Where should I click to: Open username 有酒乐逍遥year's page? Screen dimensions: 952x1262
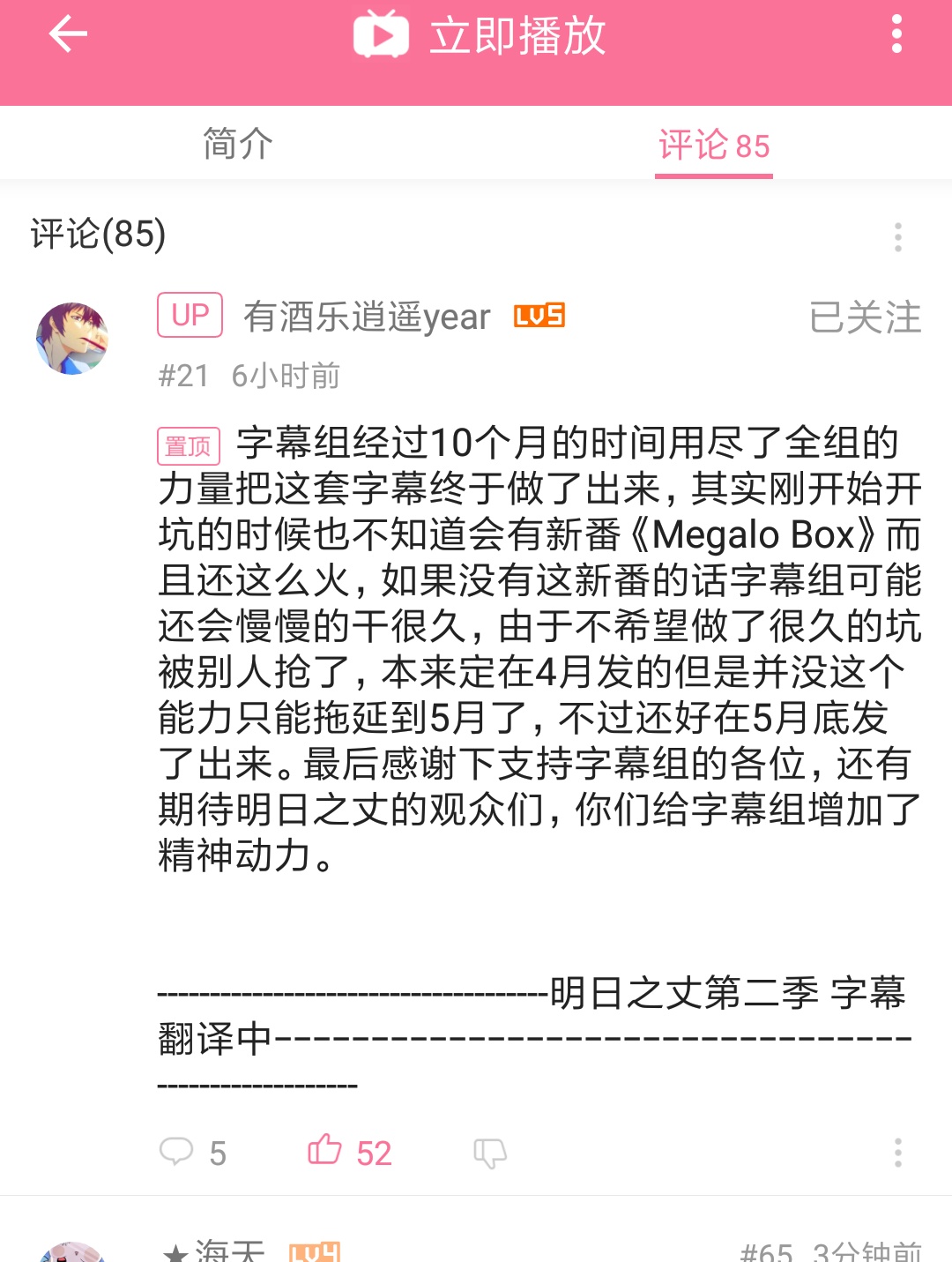[367, 317]
